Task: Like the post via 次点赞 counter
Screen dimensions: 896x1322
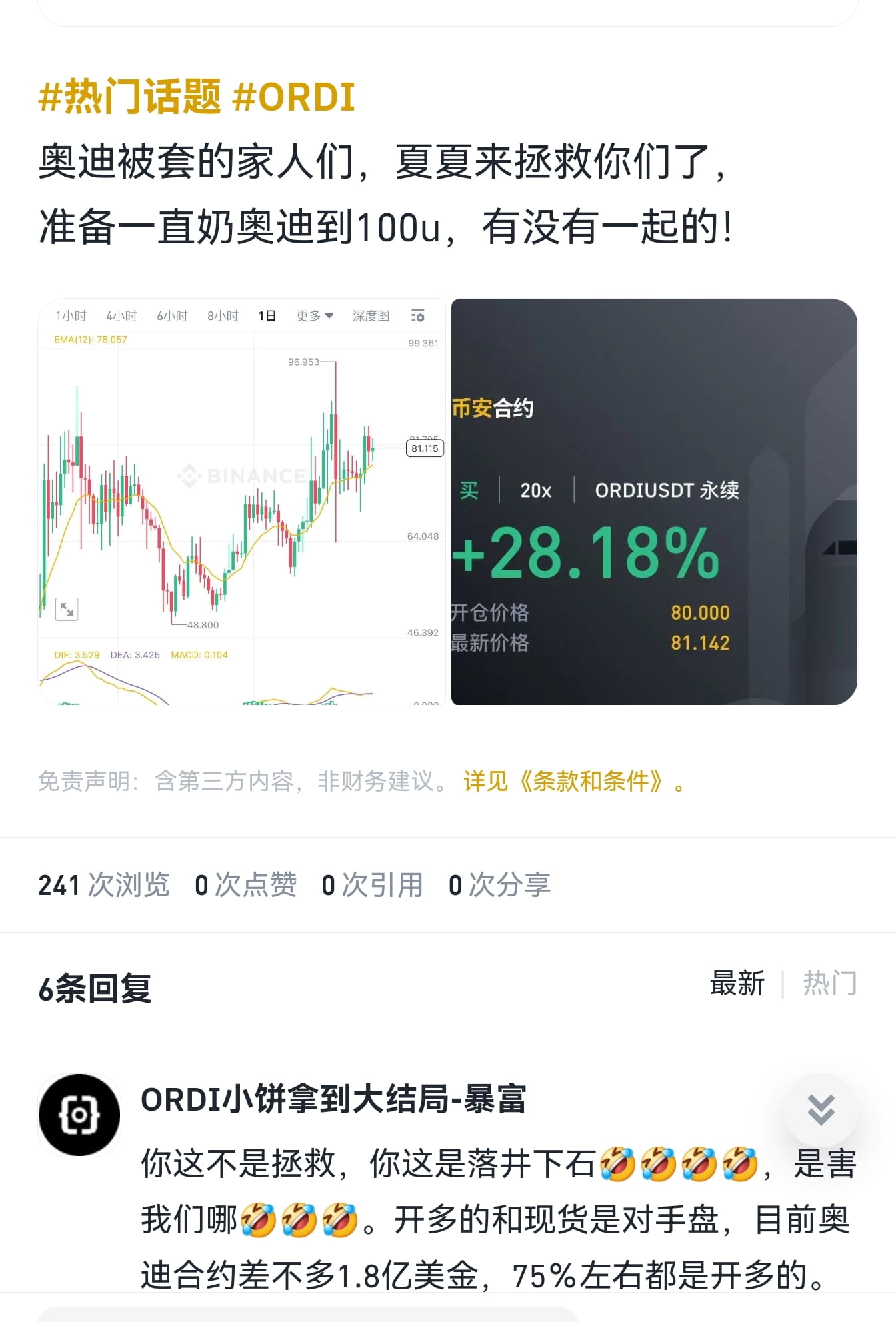Action: pyautogui.click(x=247, y=886)
